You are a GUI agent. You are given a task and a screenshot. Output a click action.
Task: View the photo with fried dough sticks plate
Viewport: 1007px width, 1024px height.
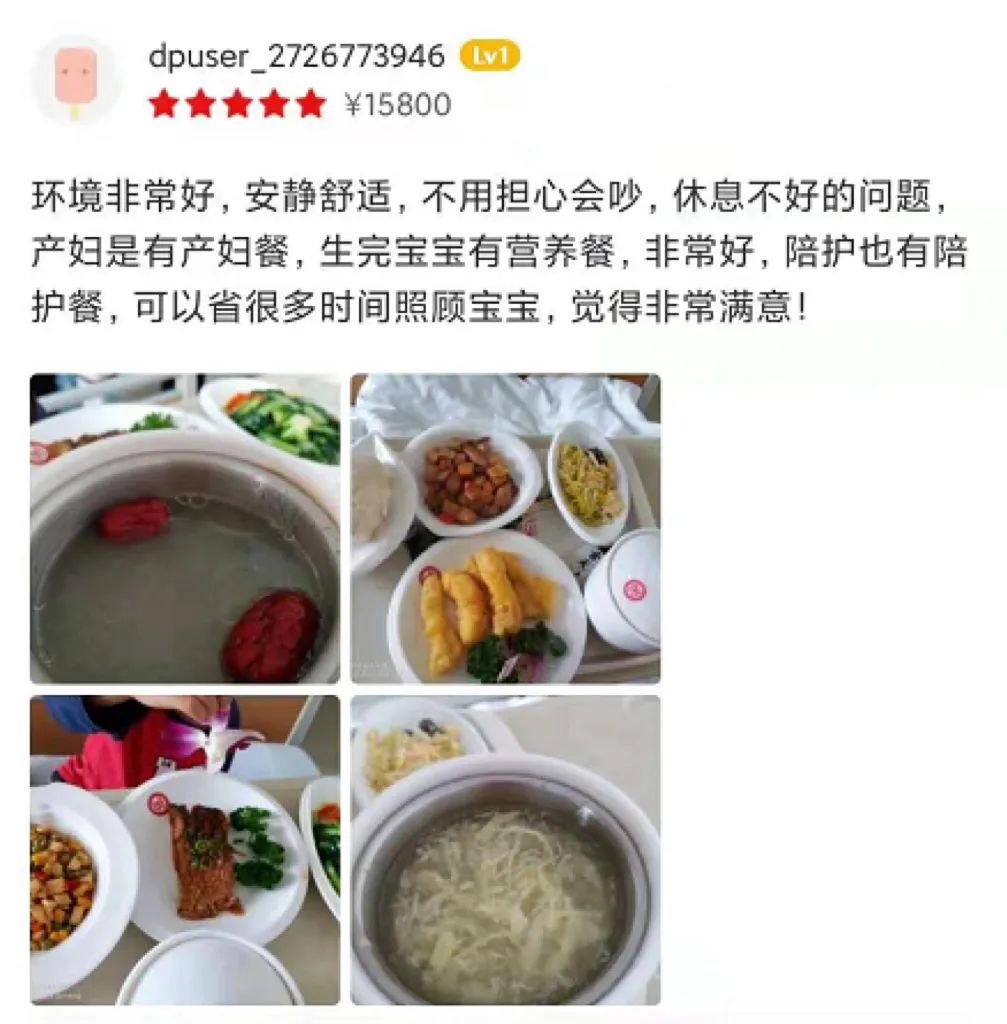(x=505, y=529)
